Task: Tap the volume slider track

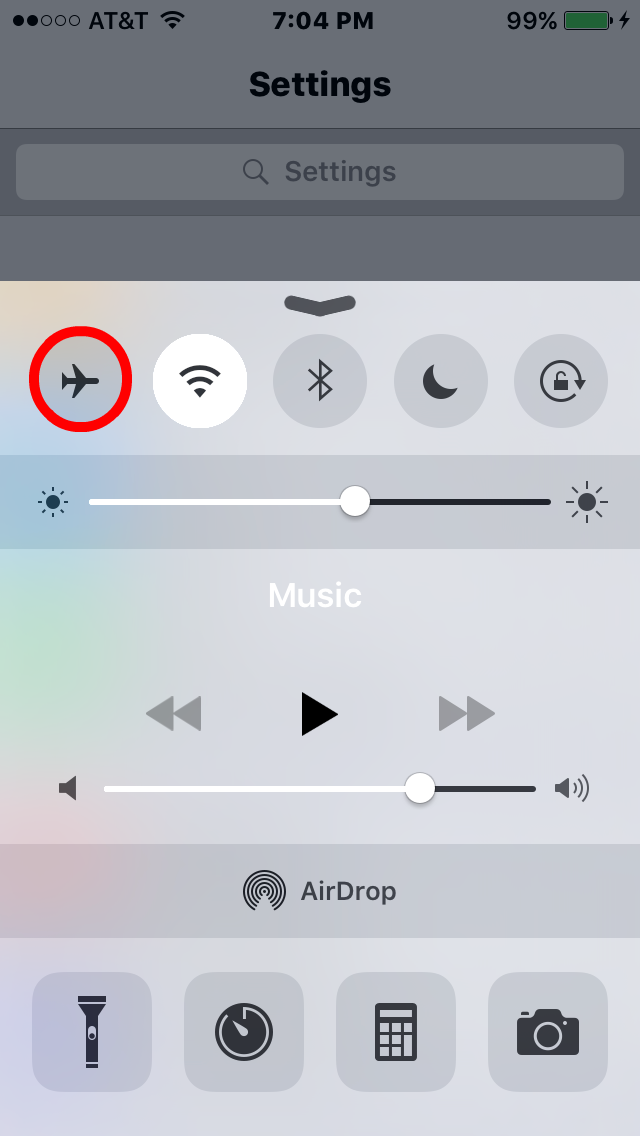Action: (320, 788)
